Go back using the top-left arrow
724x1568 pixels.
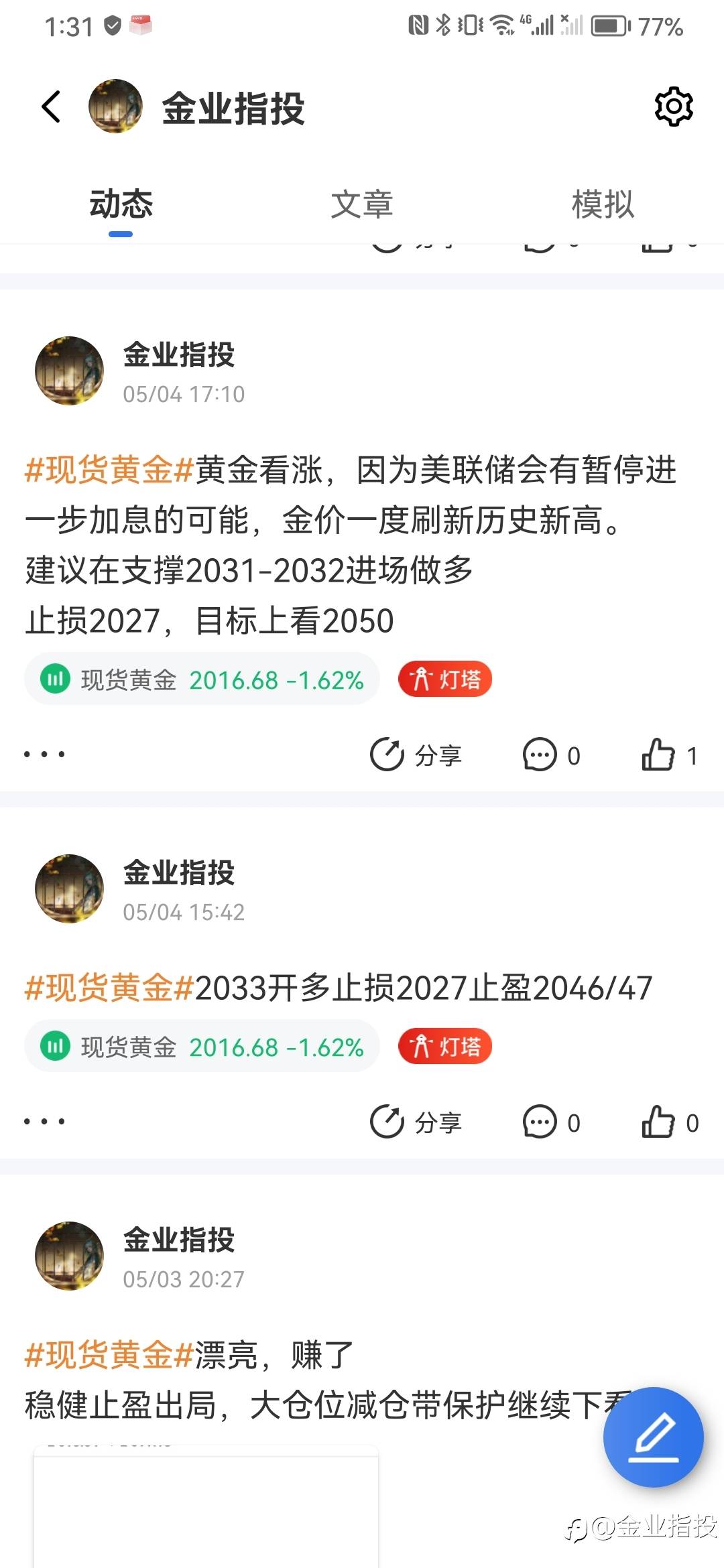(51, 107)
